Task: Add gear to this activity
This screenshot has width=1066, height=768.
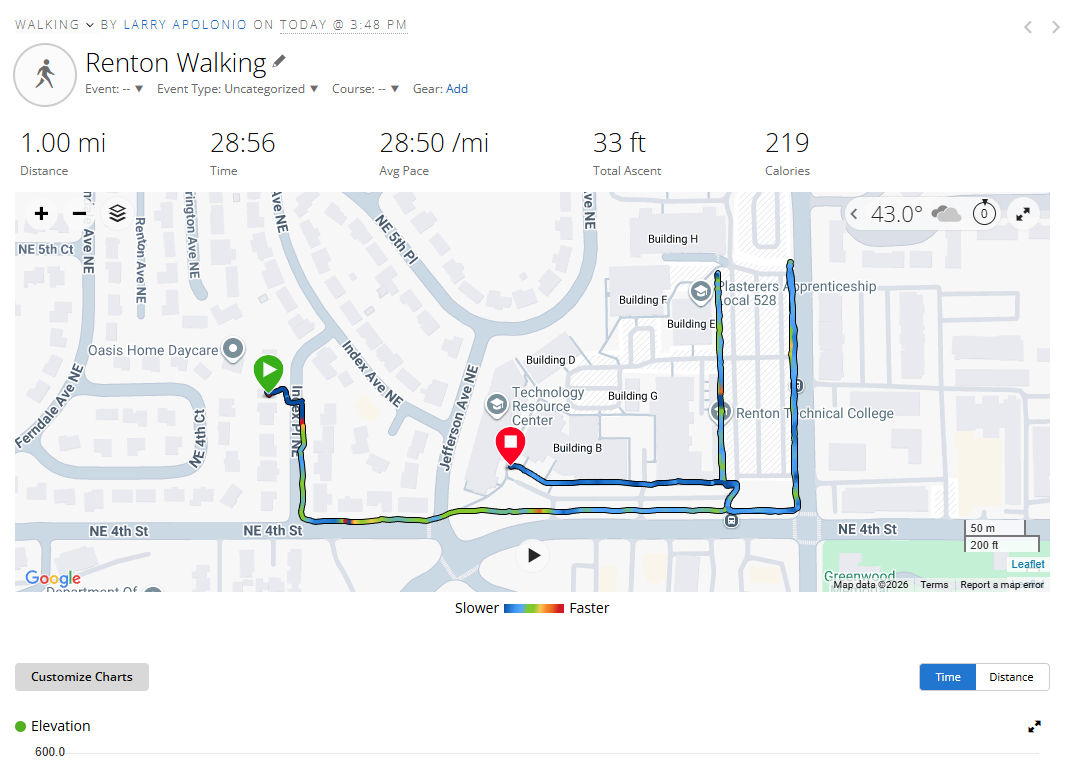Action: (x=456, y=89)
